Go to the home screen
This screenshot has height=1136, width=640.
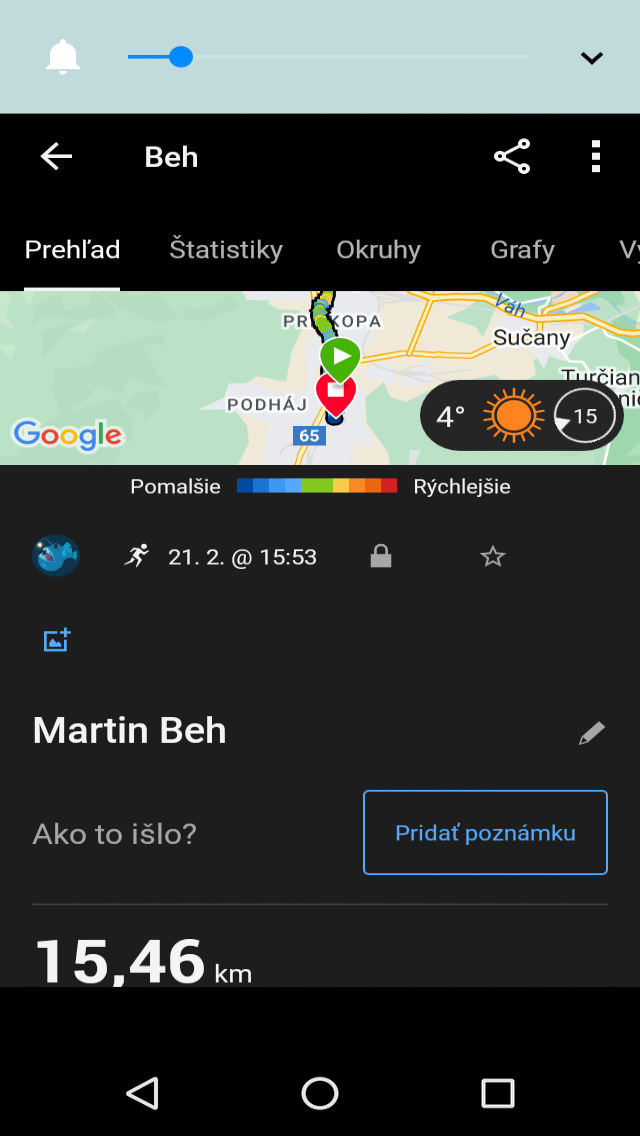pos(320,1093)
